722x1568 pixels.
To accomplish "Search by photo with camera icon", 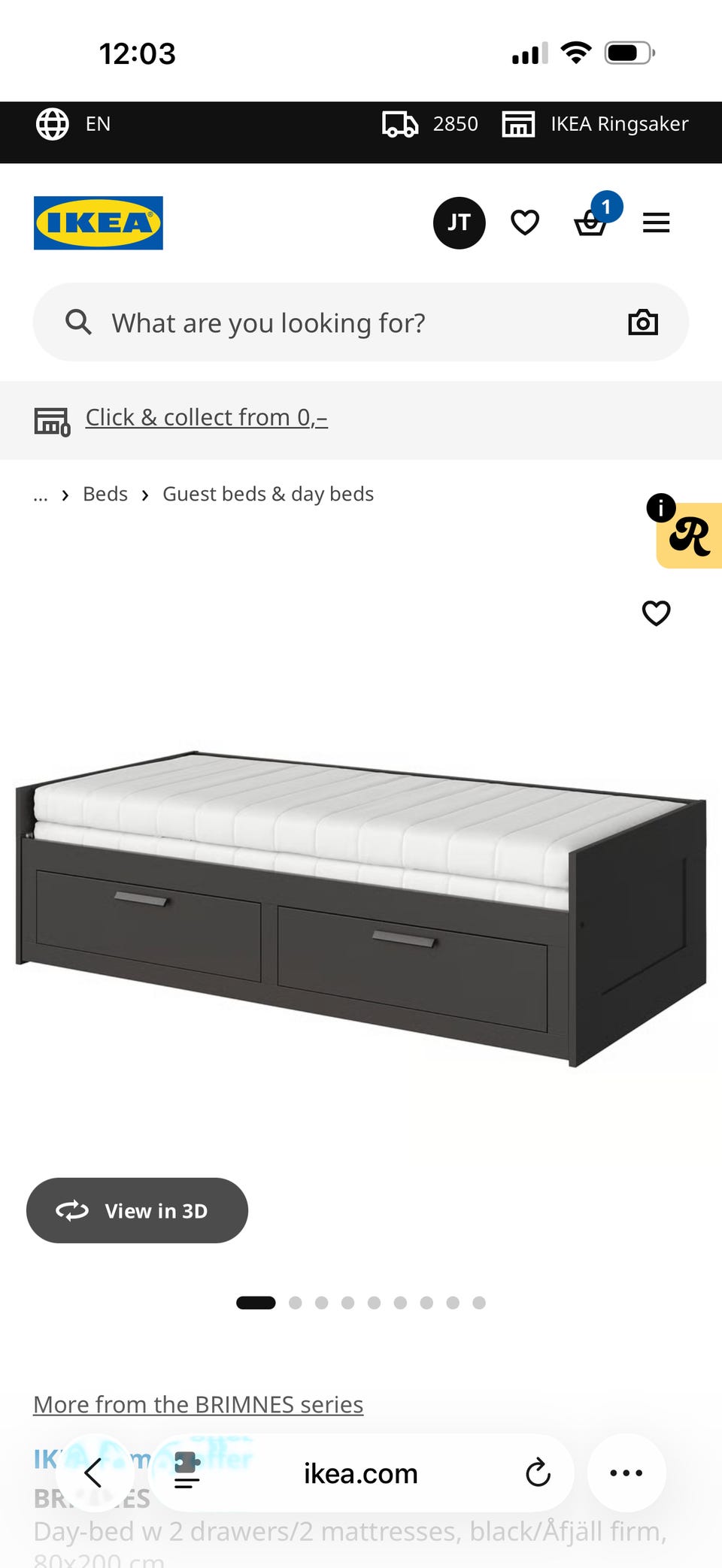I will click(643, 322).
